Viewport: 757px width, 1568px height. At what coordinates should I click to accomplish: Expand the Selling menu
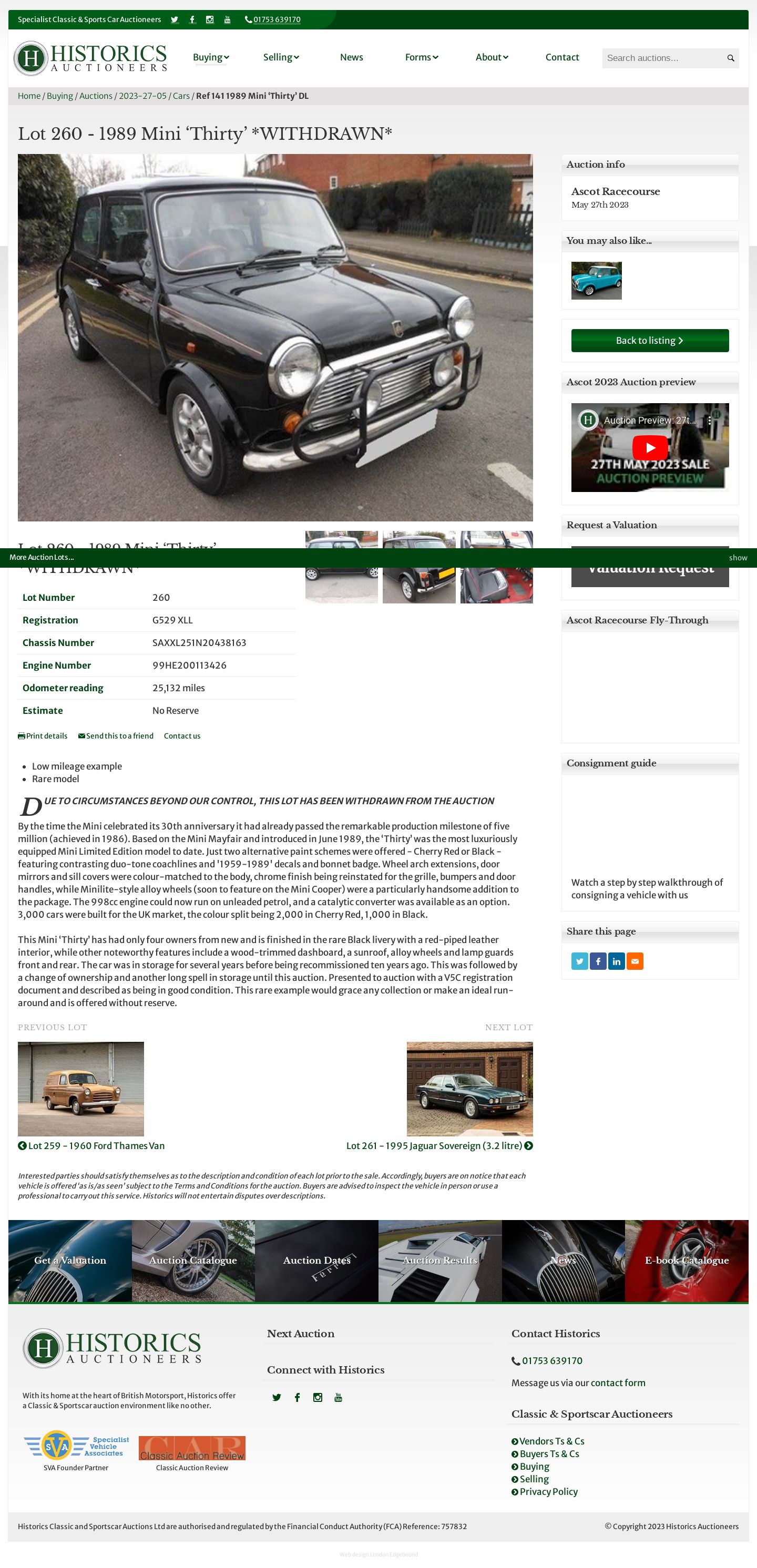[281, 57]
